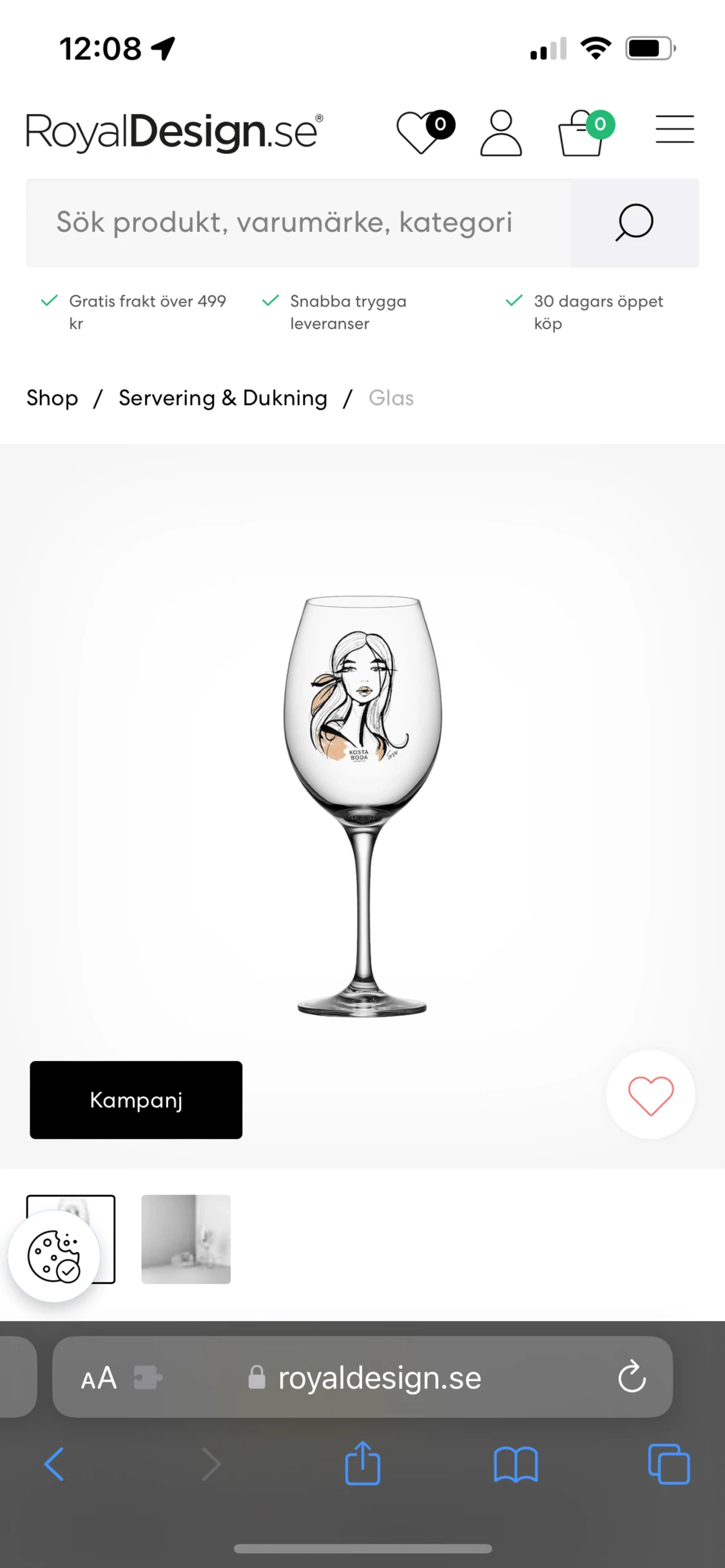Open the hamburger menu
Viewport: 725px width, 1568px height.
[x=674, y=129]
